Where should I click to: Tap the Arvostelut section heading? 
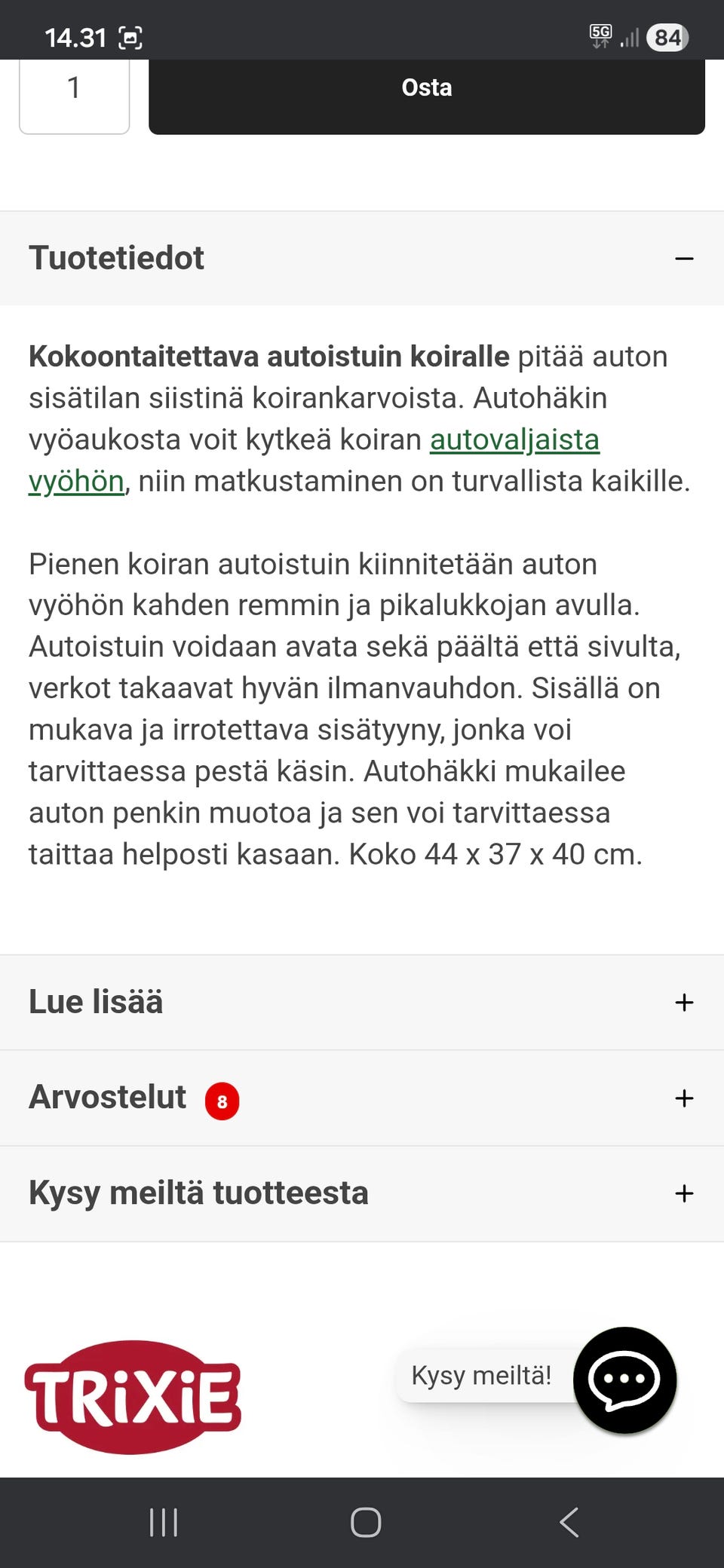pos(108,1098)
